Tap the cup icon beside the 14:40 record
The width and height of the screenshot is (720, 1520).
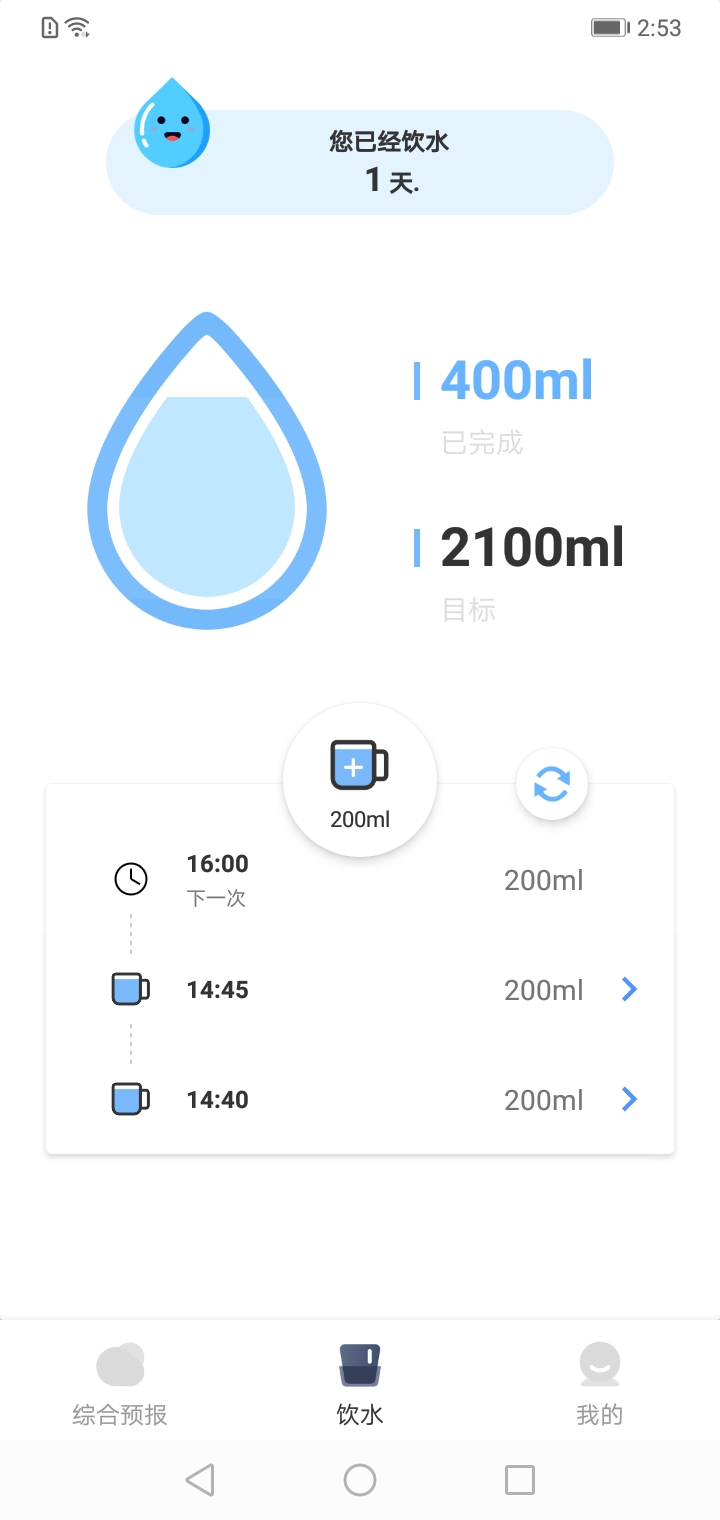point(130,1099)
